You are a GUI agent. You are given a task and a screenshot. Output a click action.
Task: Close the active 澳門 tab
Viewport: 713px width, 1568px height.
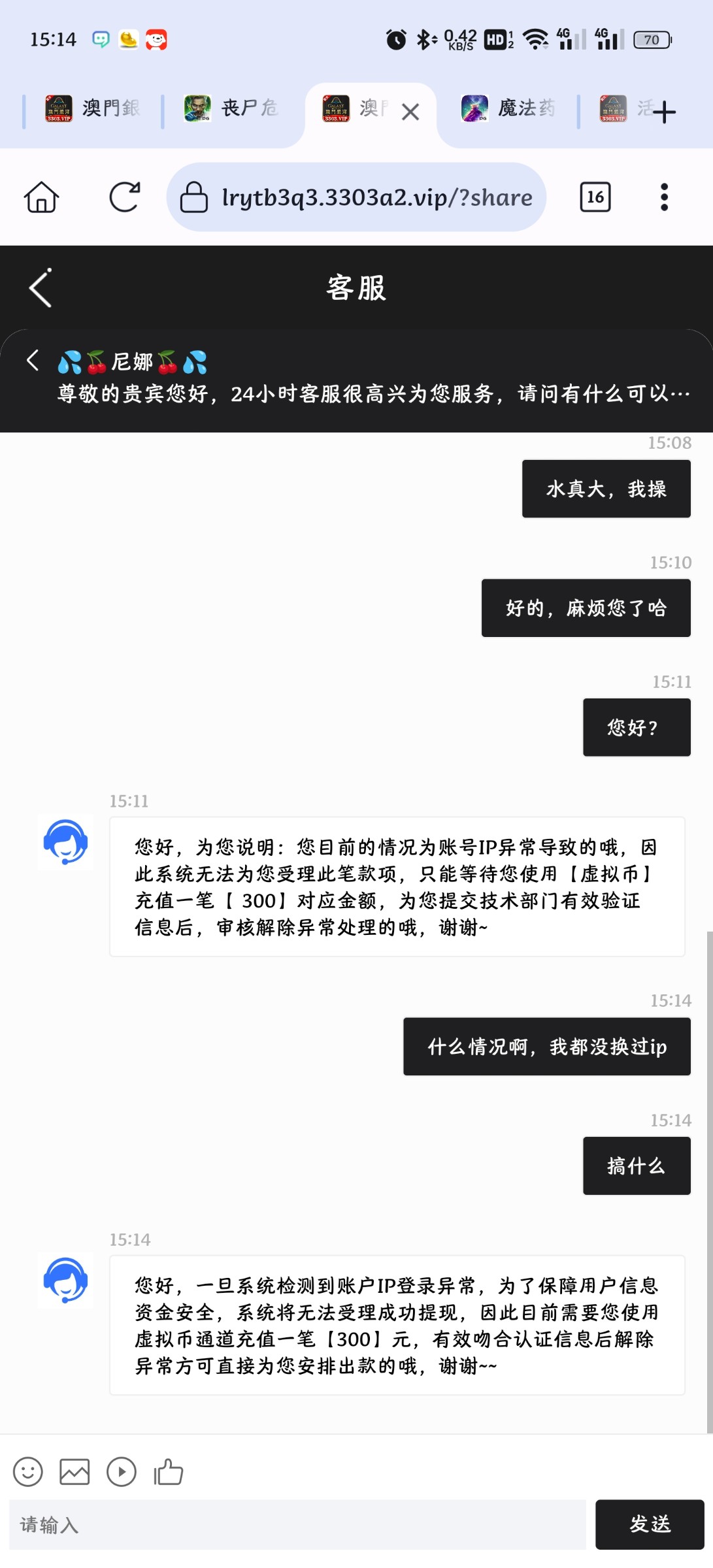click(x=410, y=112)
